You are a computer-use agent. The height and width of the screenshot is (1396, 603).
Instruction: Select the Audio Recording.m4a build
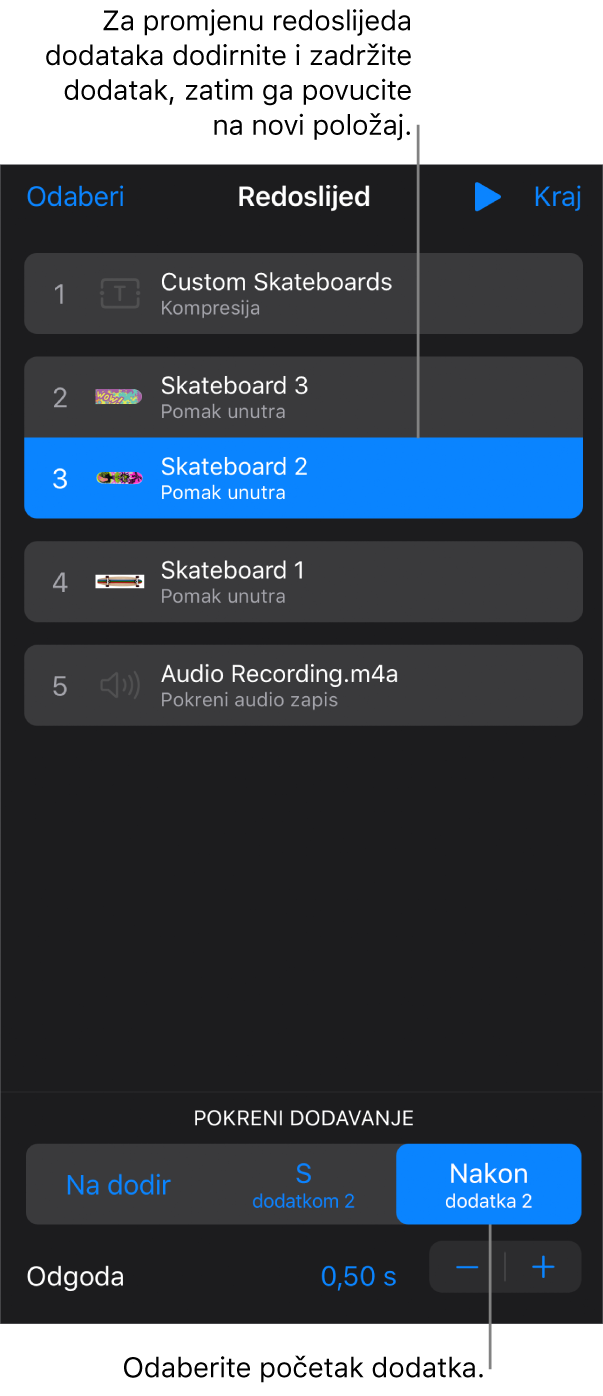click(303, 685)
